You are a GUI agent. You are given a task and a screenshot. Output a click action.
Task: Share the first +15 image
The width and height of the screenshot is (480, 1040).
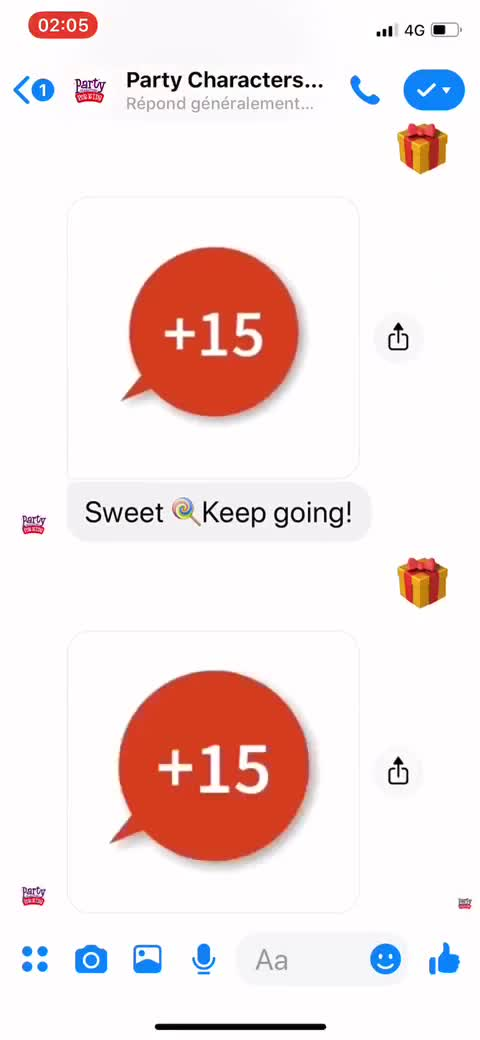click(x=398, y=339)
